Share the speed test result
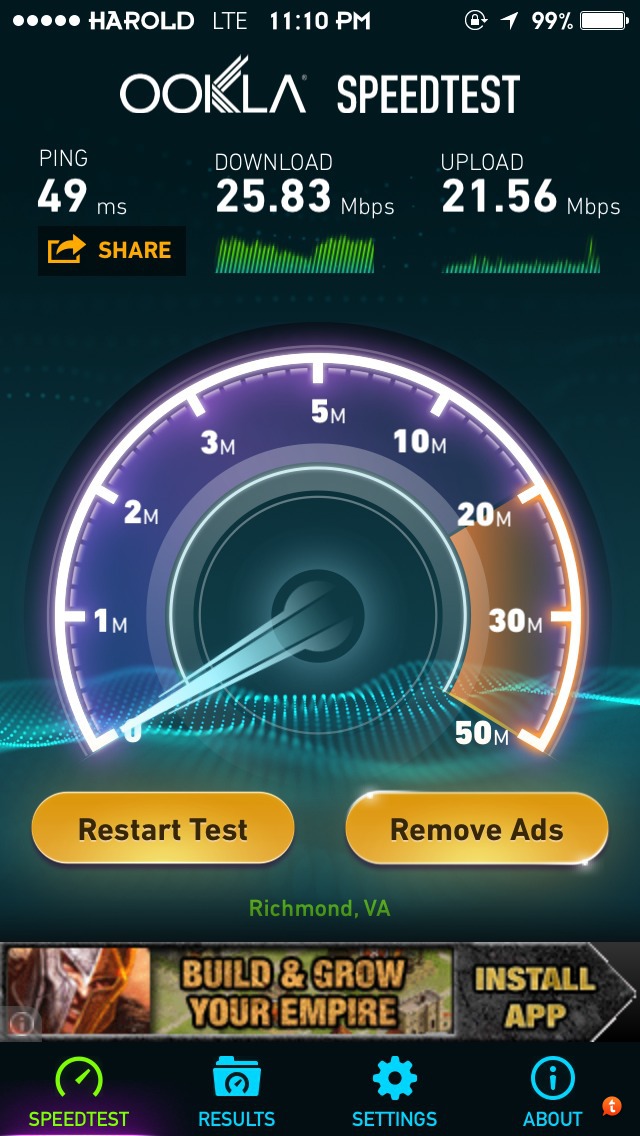 [111, 250]
